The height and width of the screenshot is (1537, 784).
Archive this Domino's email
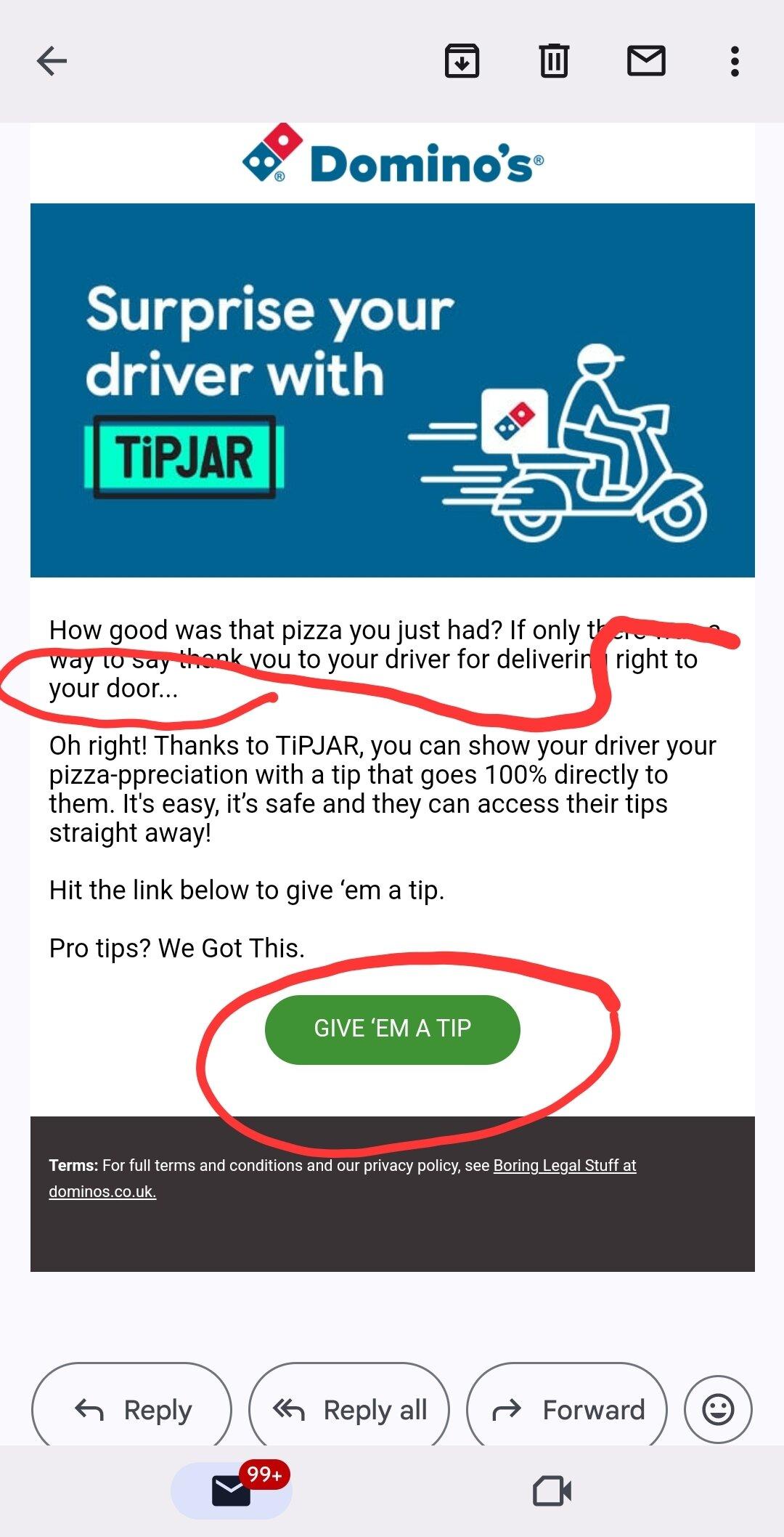pos(462,61)
